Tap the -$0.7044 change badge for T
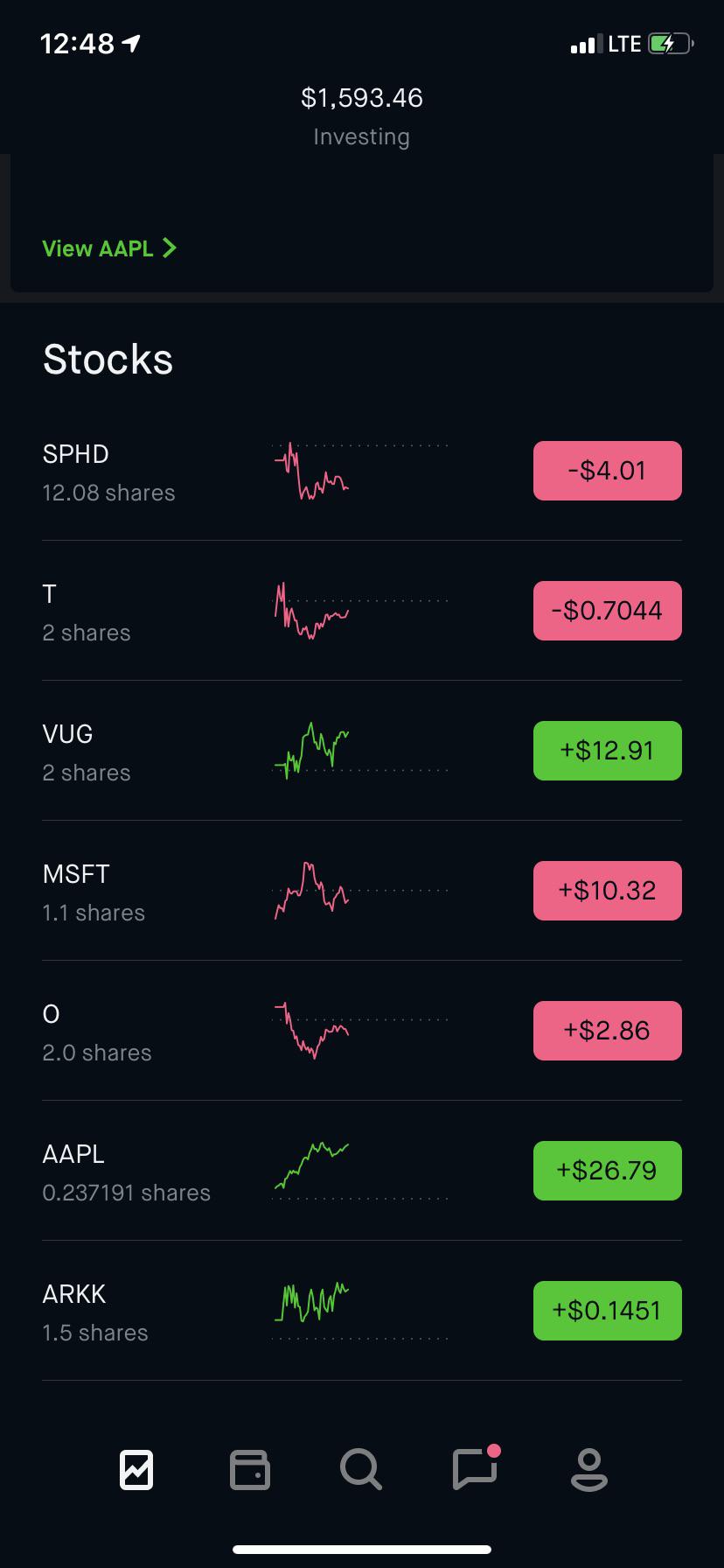Screen dimensions: 724x1568 coord(607,611)
